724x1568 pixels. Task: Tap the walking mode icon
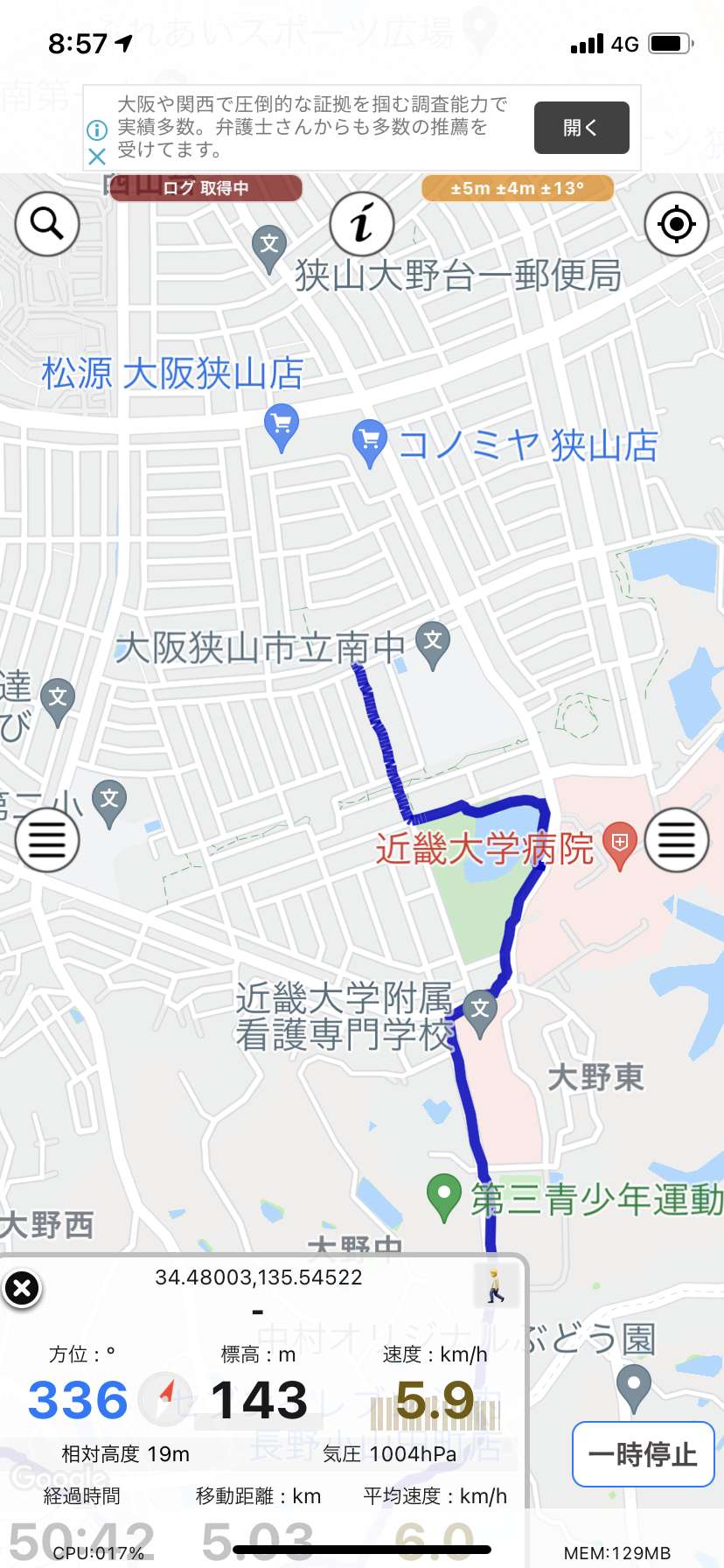(496, 1284)
